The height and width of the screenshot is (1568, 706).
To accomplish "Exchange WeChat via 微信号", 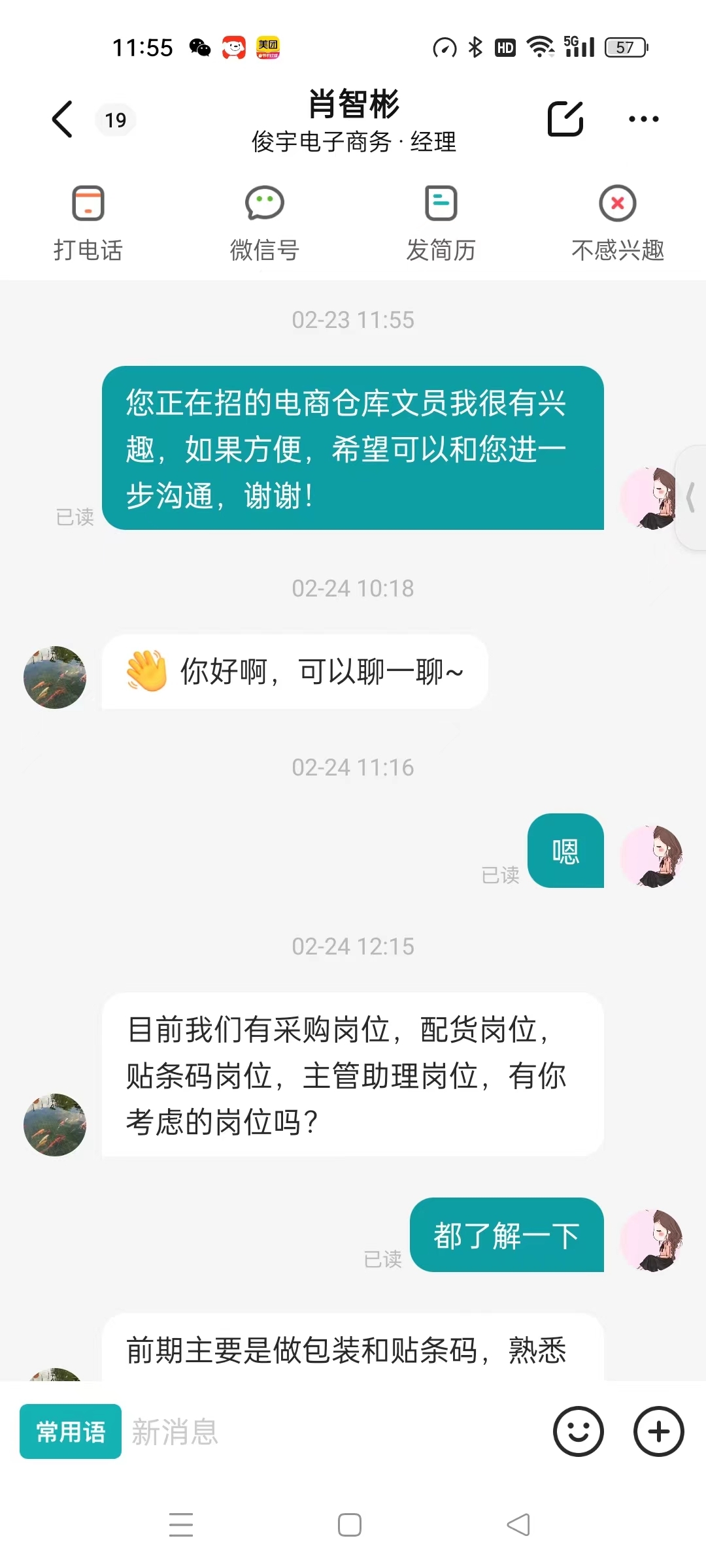I will [x=265, y=223].
